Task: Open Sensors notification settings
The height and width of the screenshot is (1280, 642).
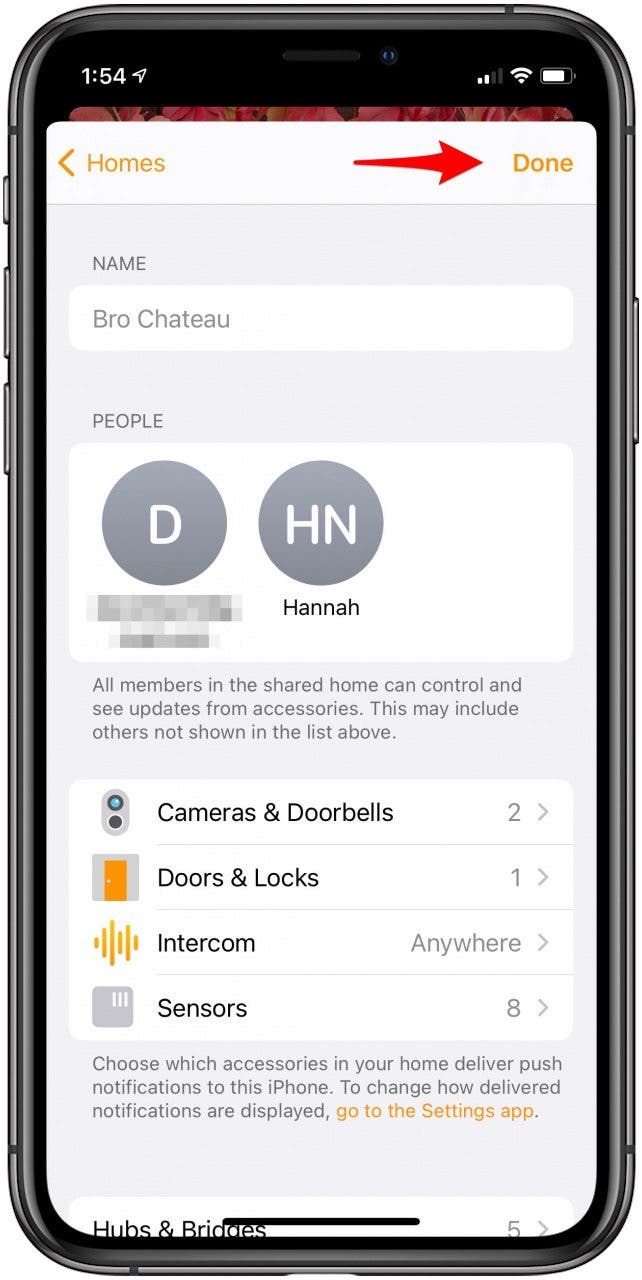Action: pos(320,1008)
